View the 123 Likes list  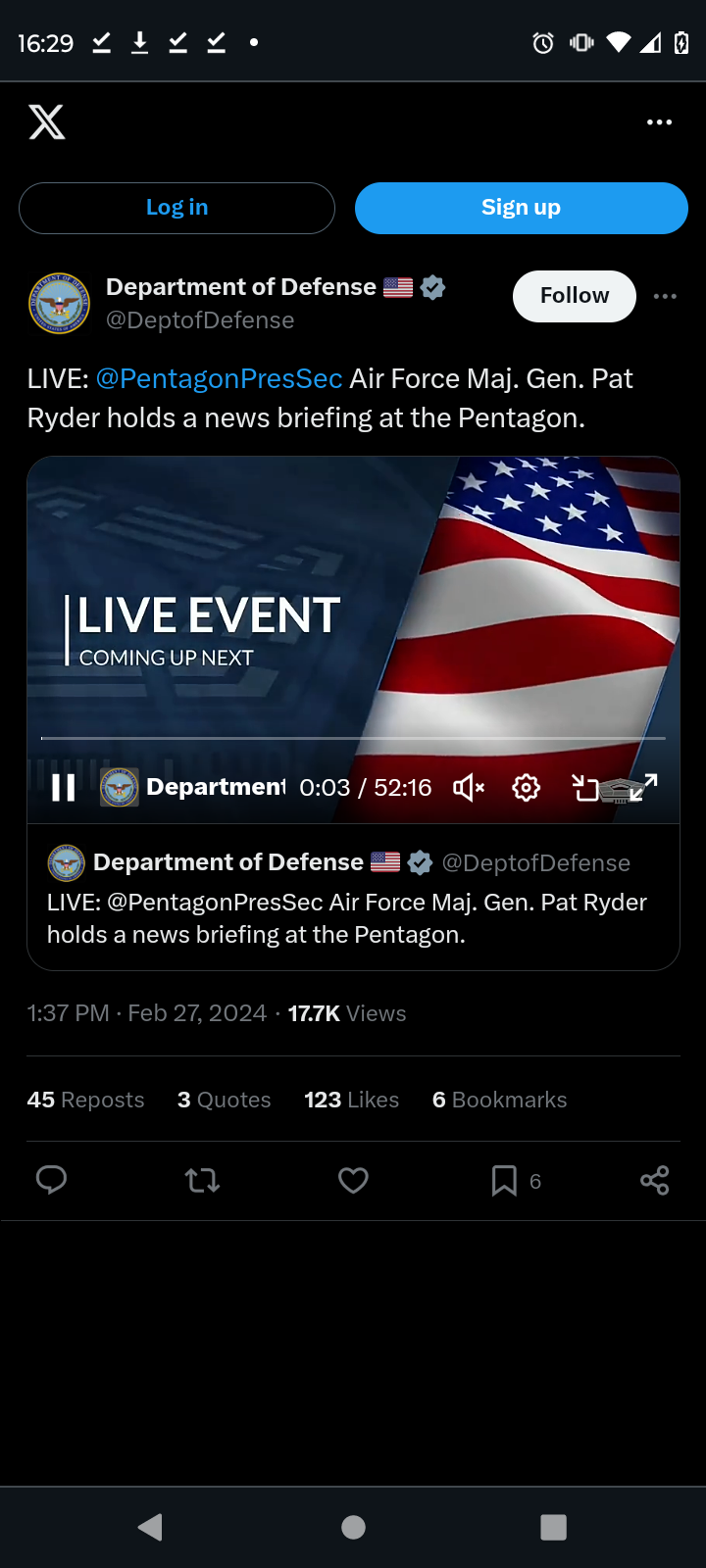351,1100
